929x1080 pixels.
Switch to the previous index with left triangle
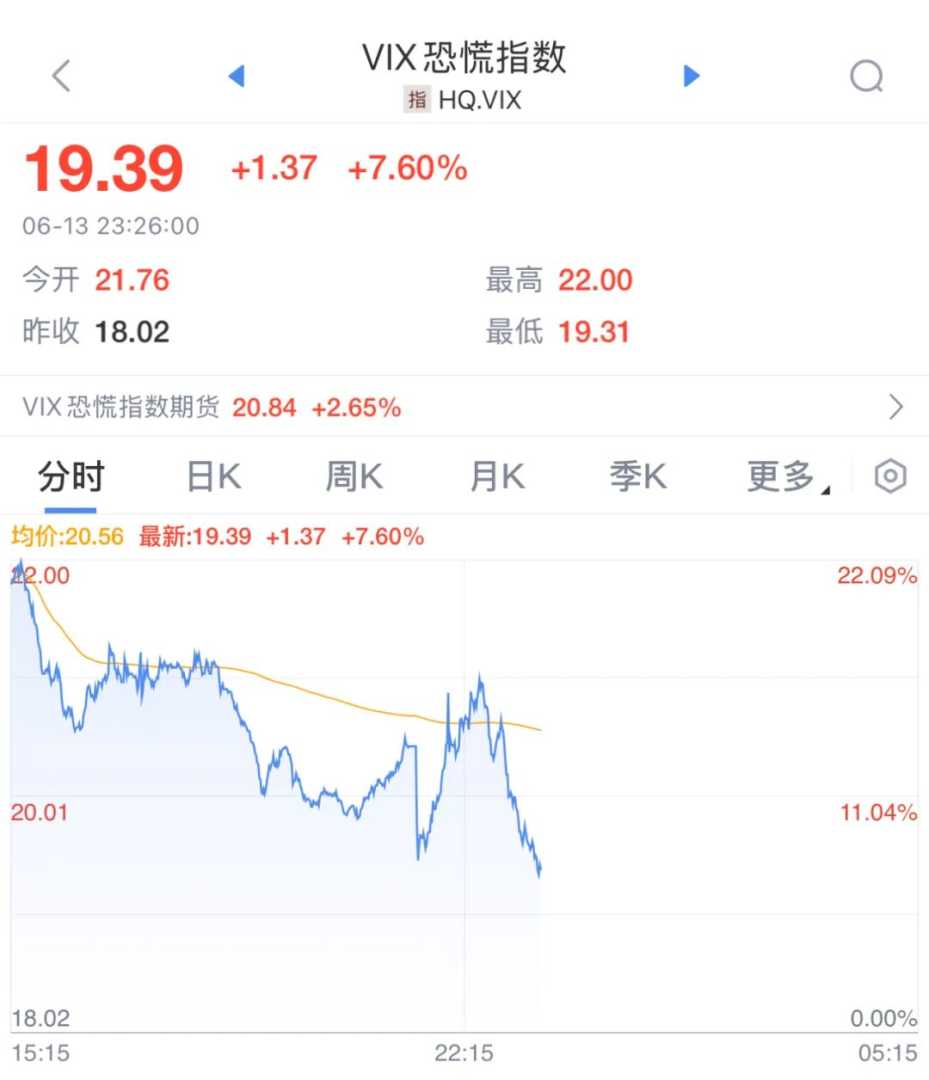click(237, 76)
